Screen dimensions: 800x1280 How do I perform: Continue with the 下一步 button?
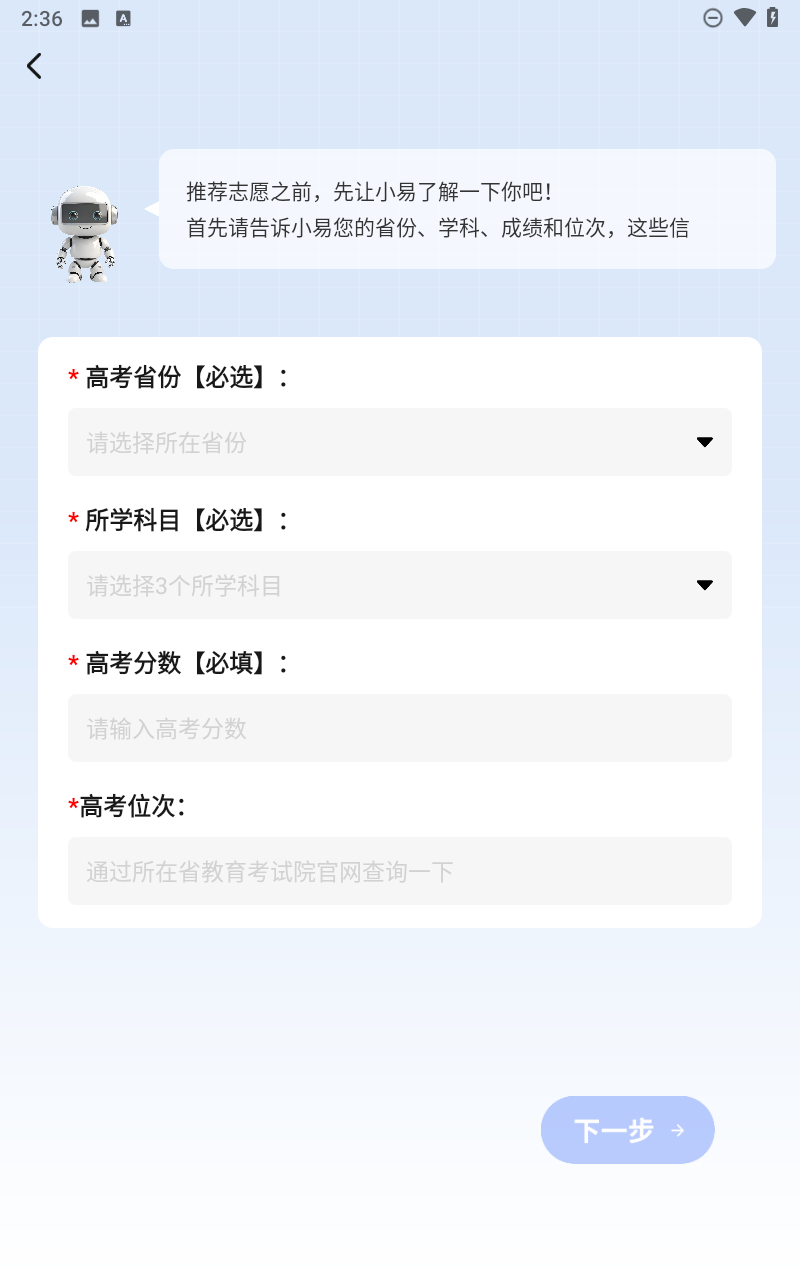[x=627, y=1130]
